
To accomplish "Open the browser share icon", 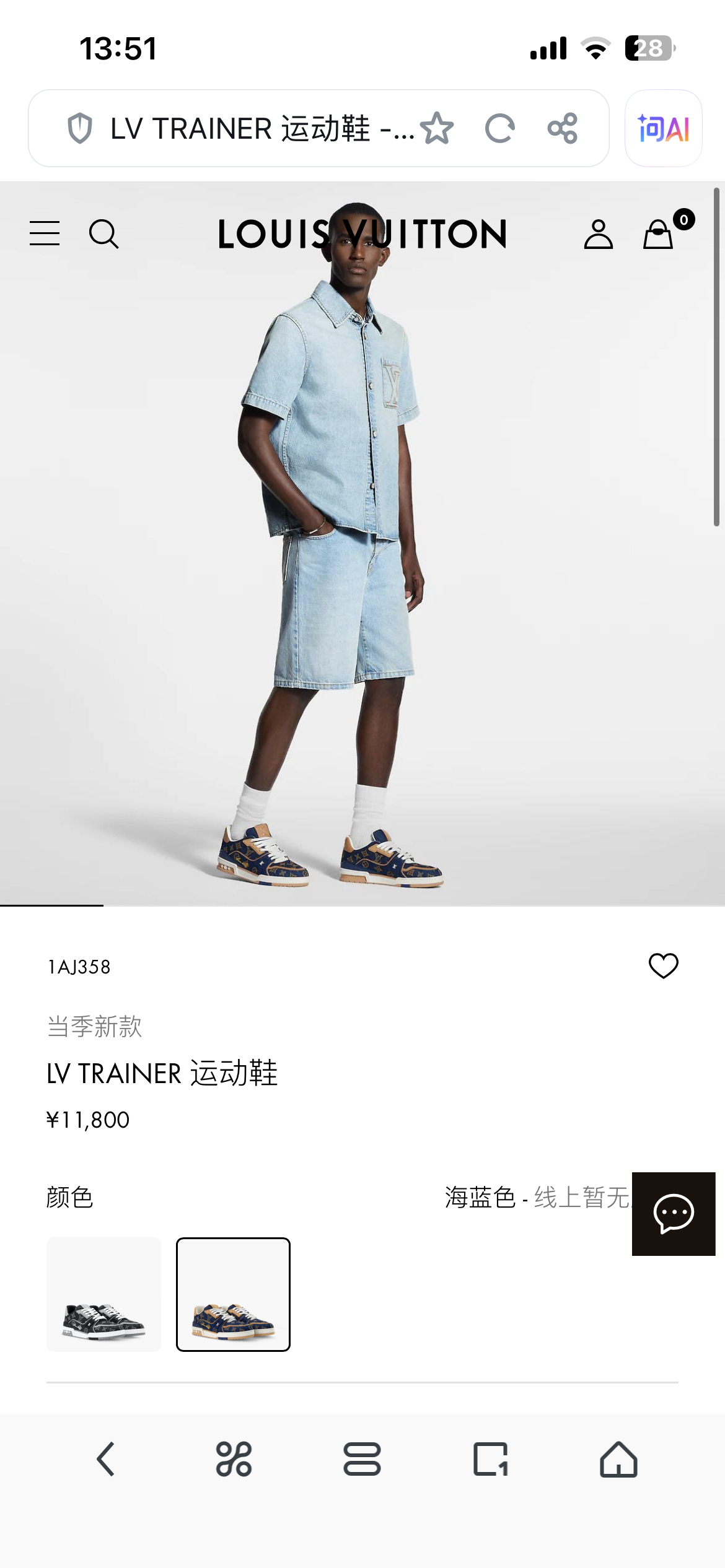I will pyautogui.click(x=563, y=128).
